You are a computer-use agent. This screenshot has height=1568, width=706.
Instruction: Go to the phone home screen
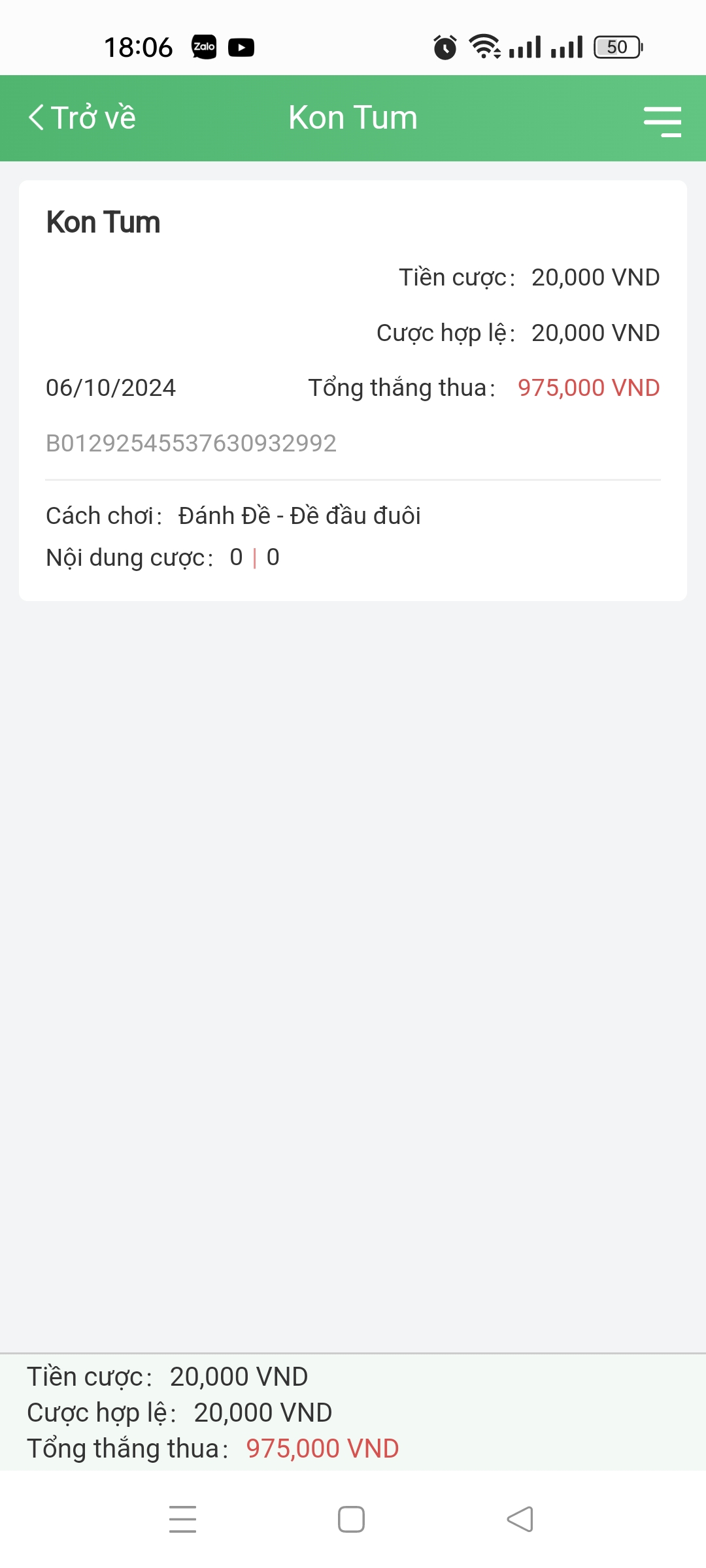[351, 1519]
